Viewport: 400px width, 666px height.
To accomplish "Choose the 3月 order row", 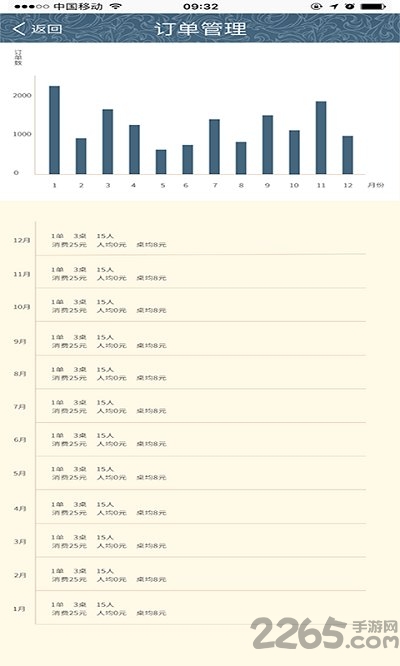I will pos(201,540).
